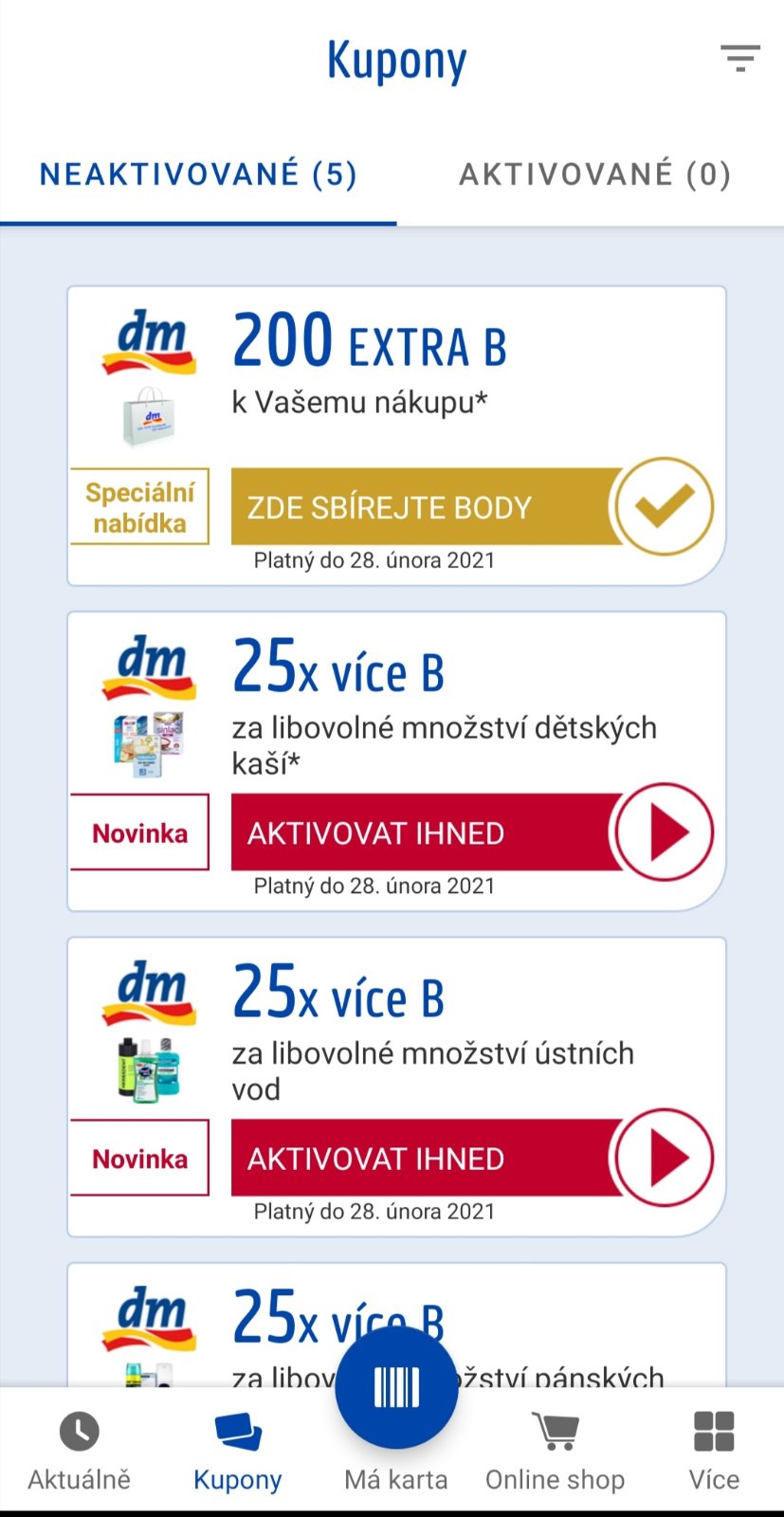Open the coupon filter icon

point(740,58)
